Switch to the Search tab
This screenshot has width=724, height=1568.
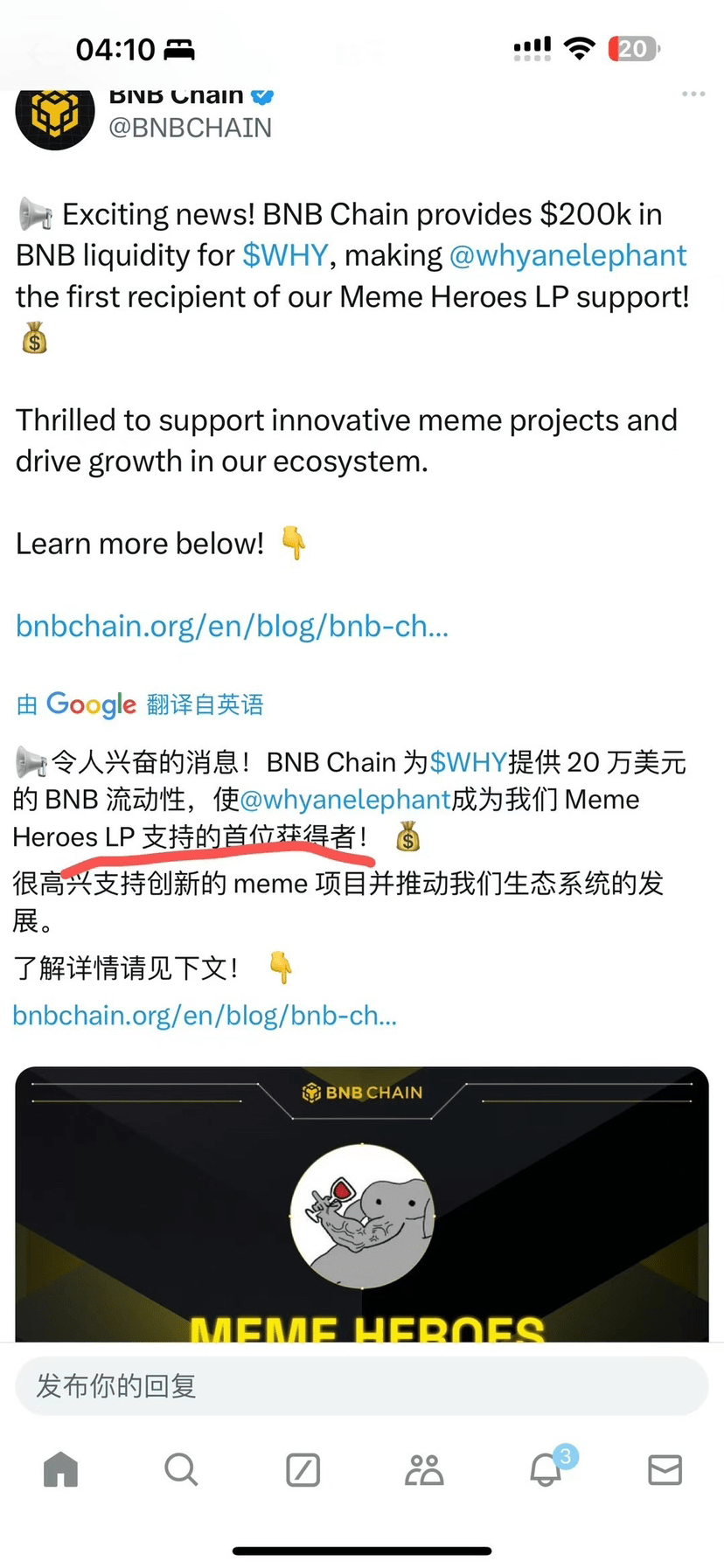(181, 1469)
